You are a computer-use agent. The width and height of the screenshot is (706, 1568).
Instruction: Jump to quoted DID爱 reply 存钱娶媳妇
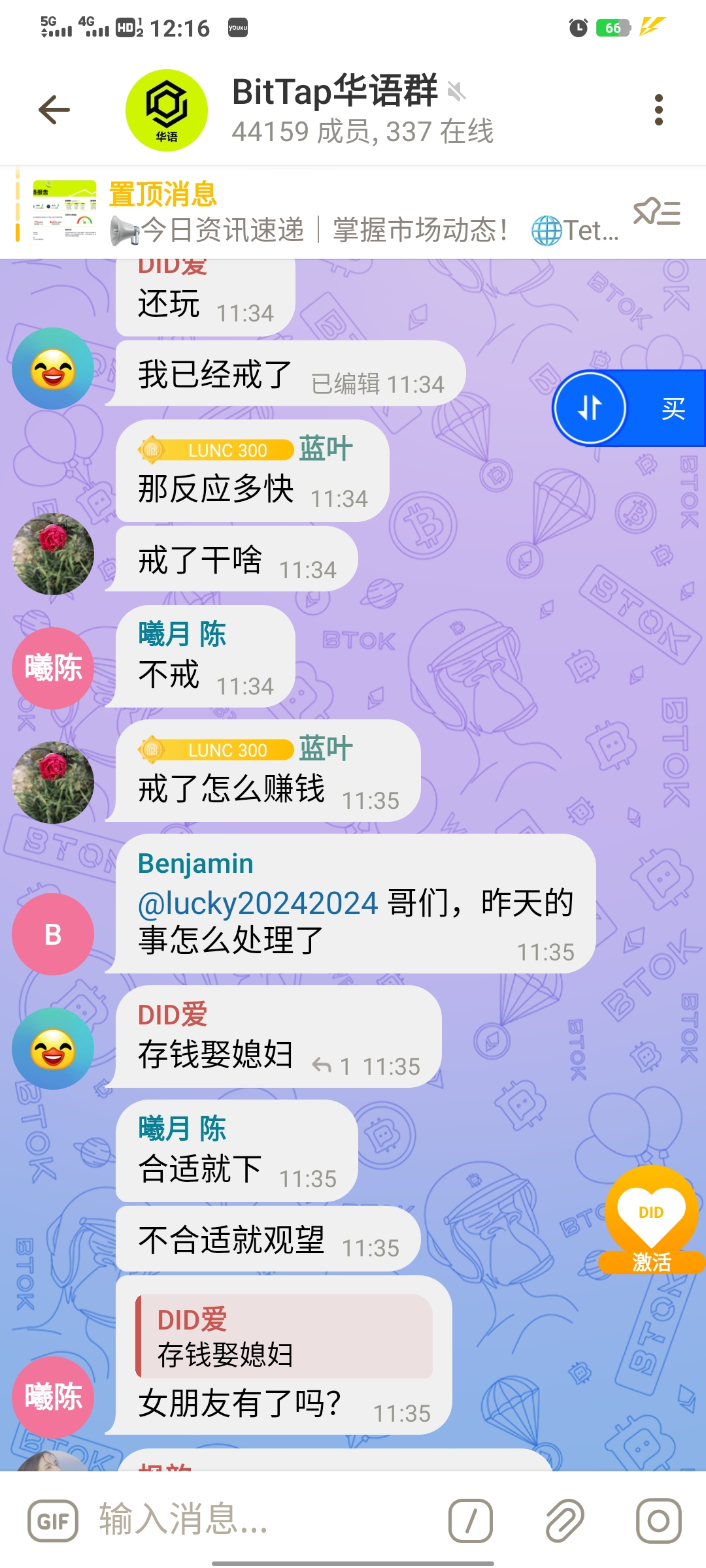[284, 1337]
